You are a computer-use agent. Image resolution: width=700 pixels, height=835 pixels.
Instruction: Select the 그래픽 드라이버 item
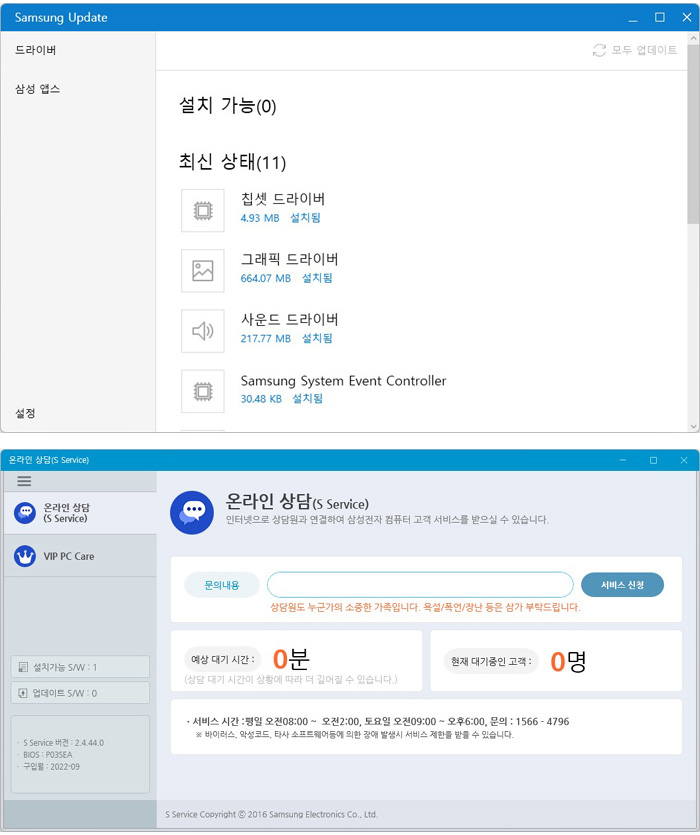[289, 259]
